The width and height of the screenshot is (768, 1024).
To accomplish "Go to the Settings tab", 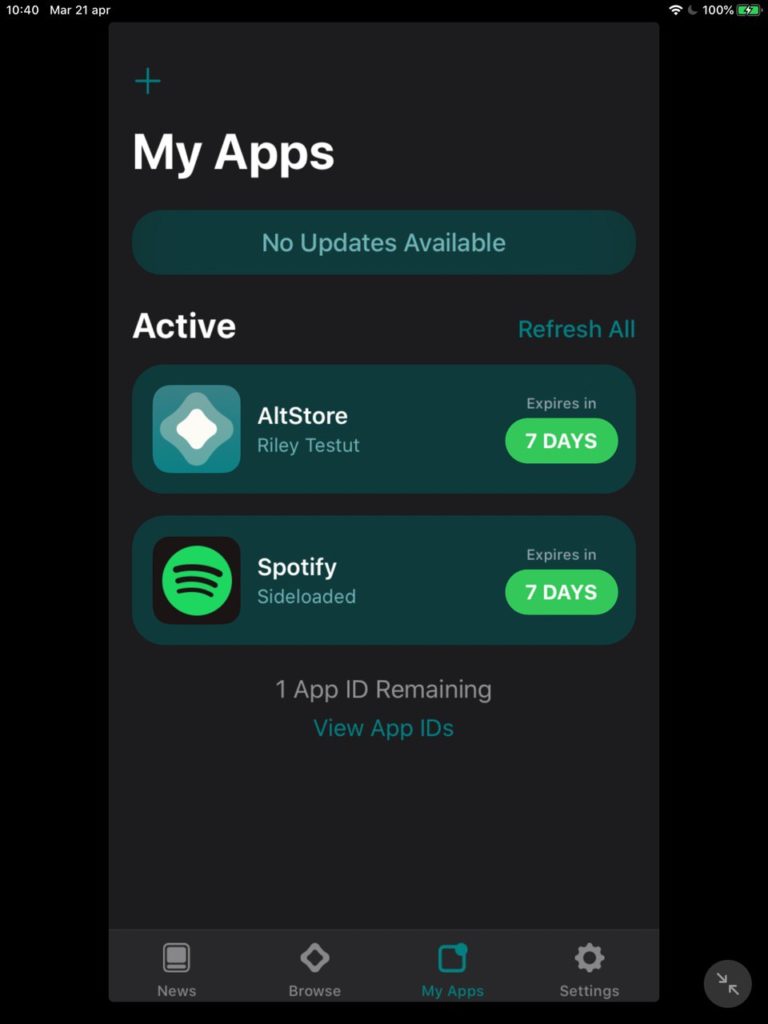I will point(589,971).
